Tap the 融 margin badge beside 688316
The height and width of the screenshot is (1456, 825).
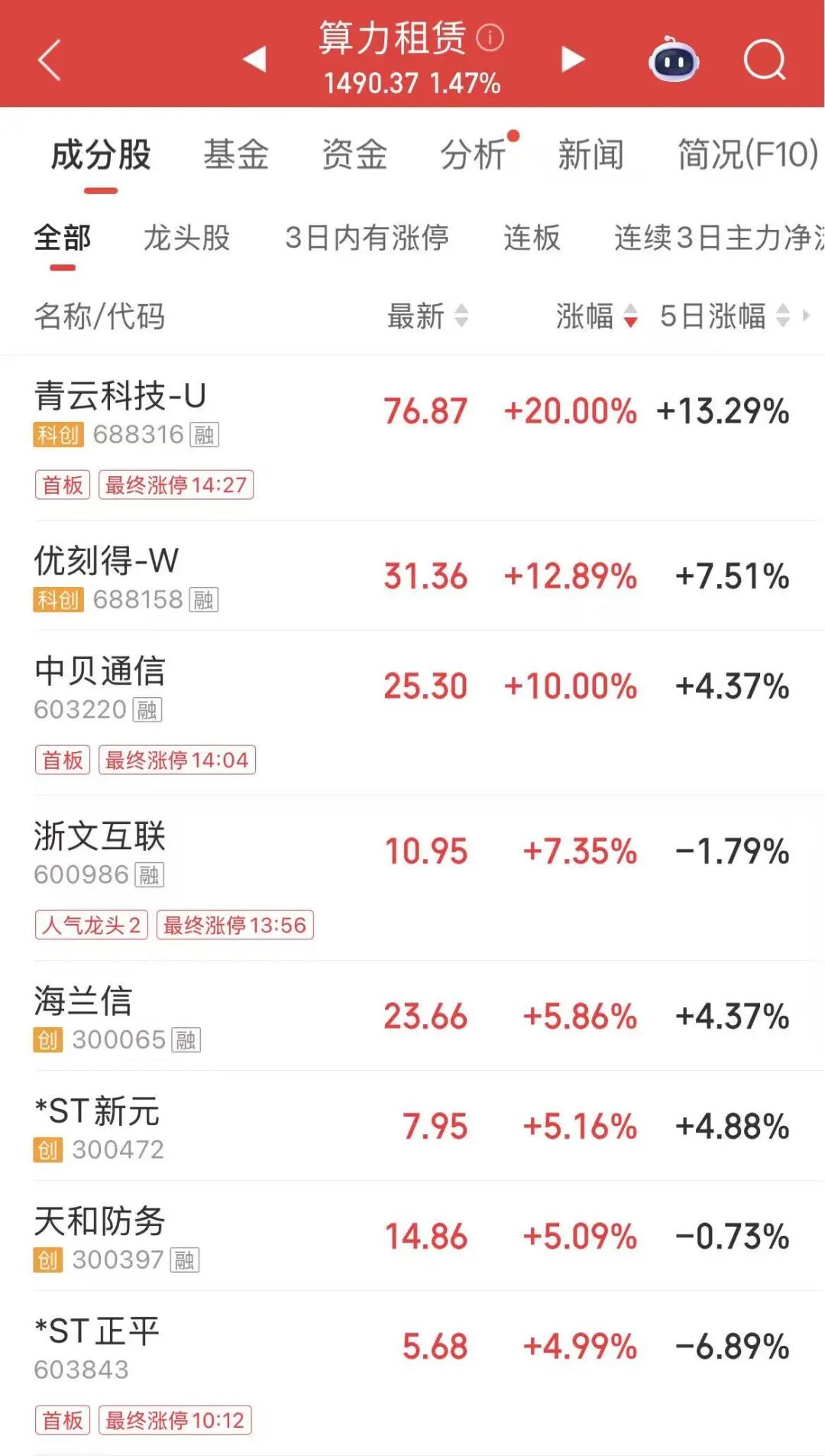point(203,436)
